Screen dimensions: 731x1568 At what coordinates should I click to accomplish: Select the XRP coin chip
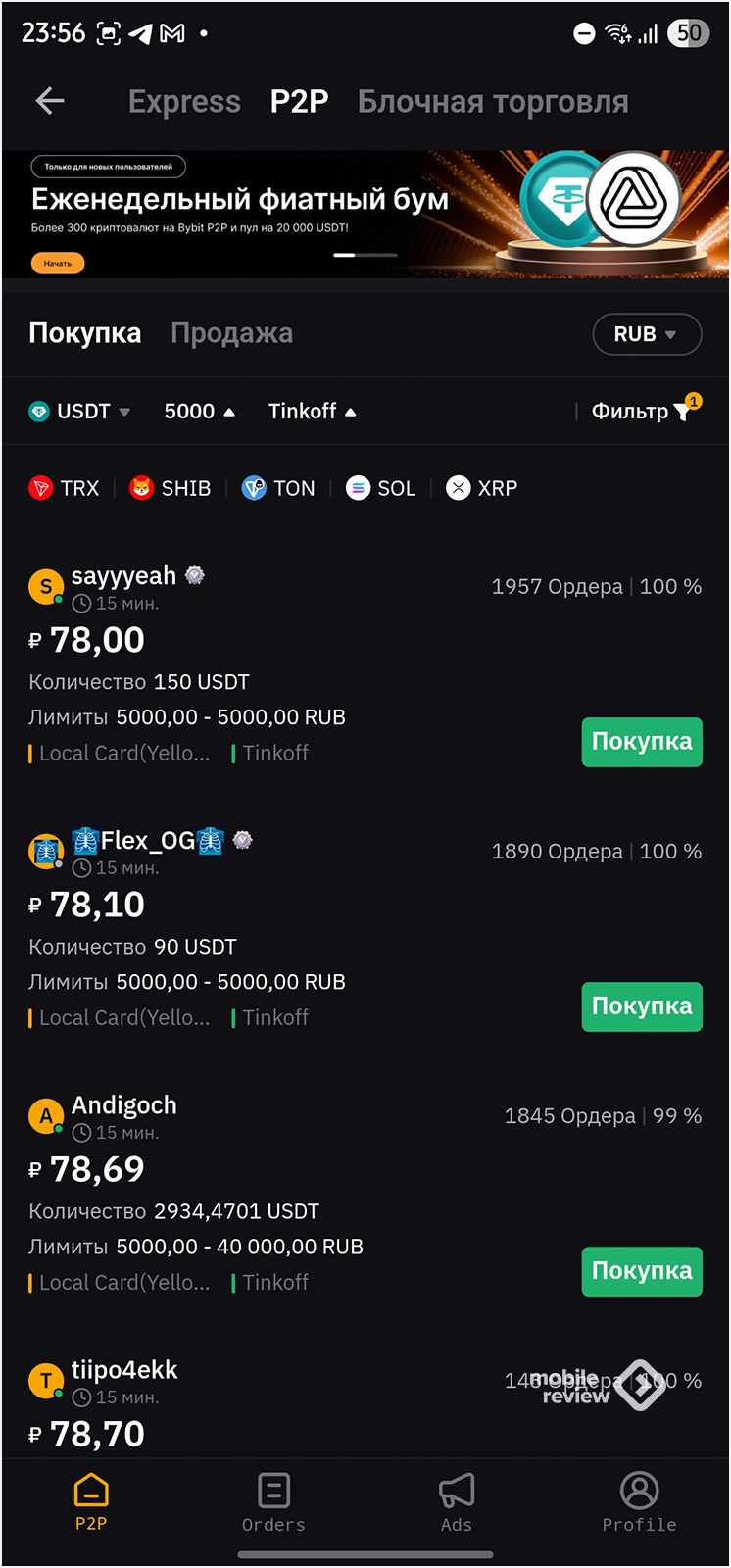pyautogui.click(x=482, y=488)
